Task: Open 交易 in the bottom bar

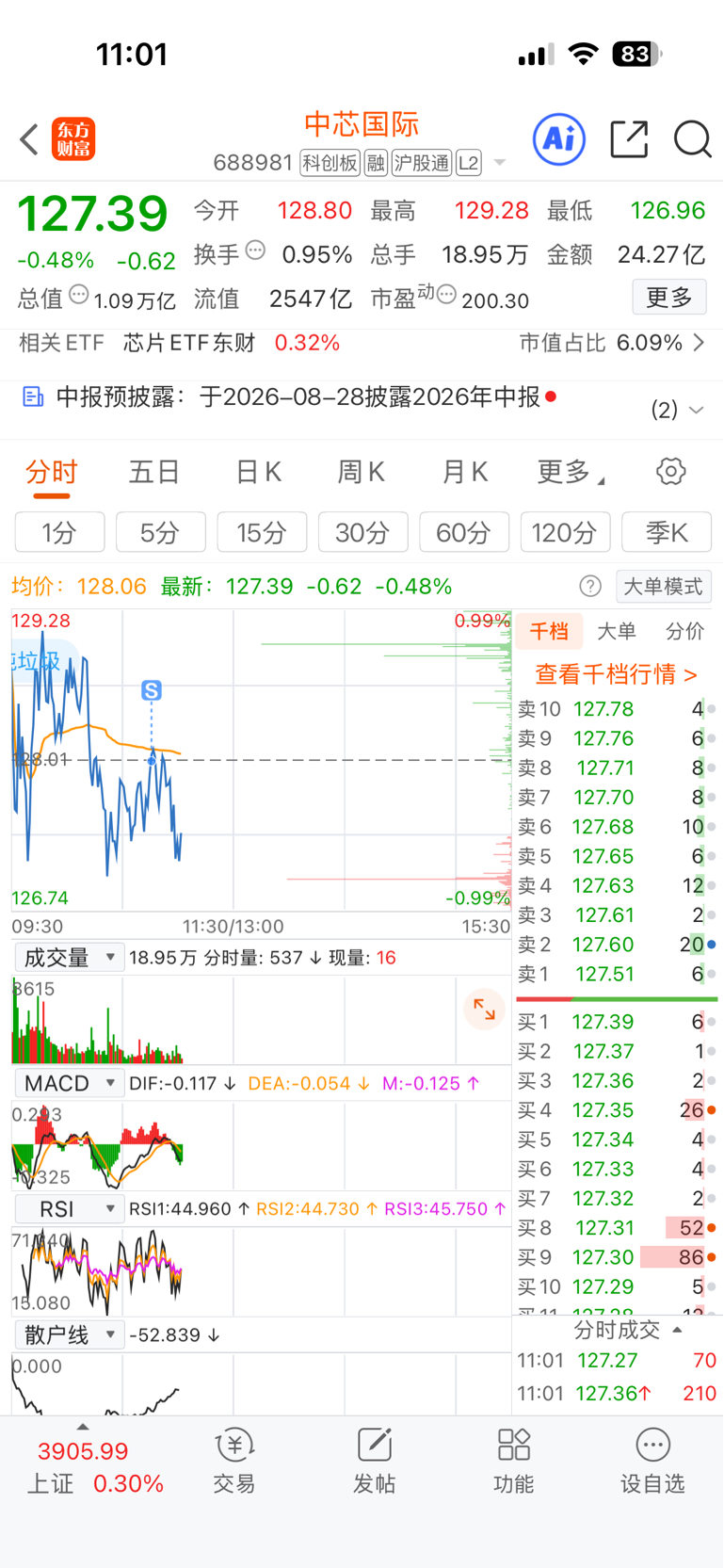Action: (234, 1462)
